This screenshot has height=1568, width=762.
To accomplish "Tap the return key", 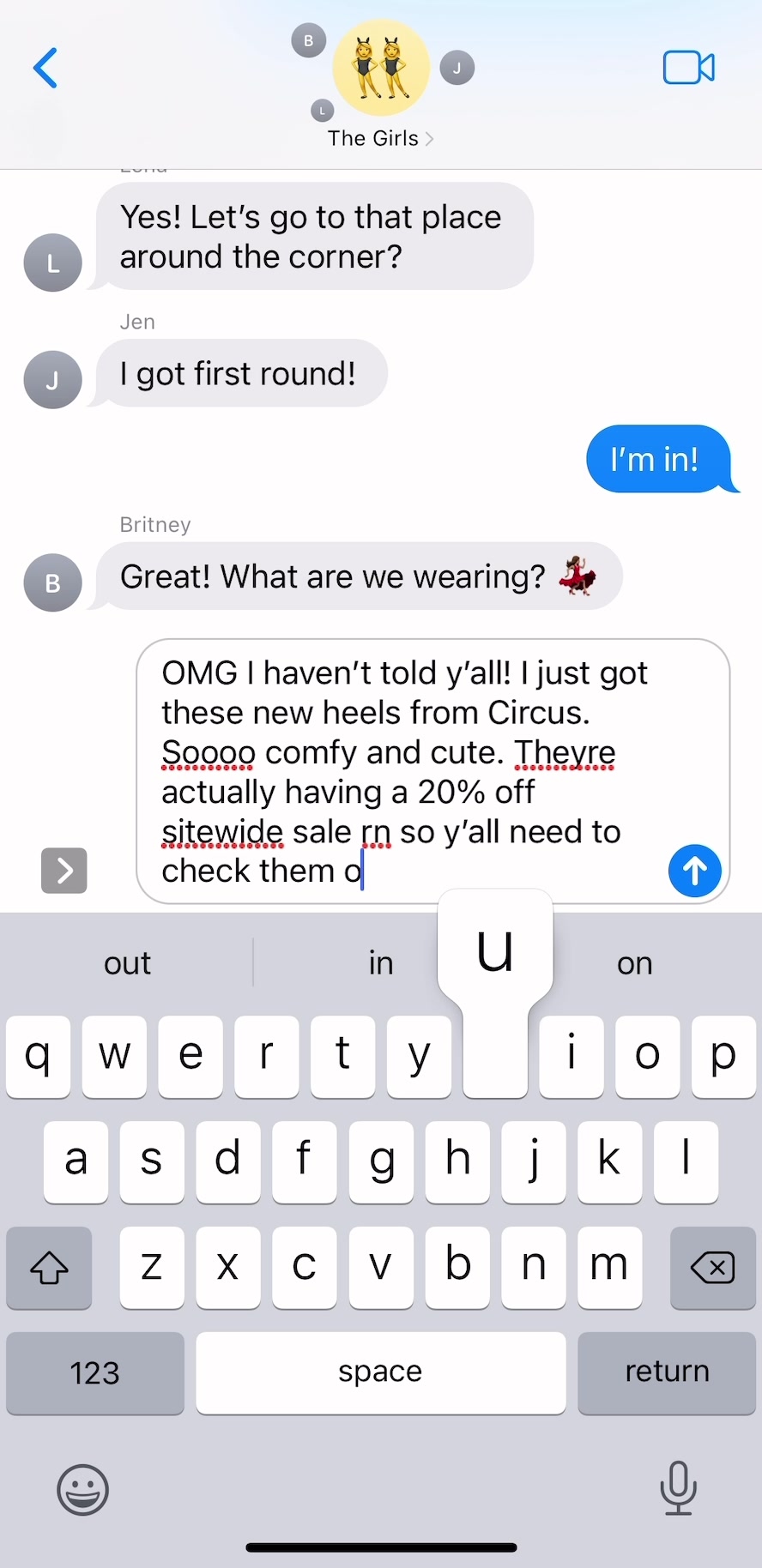I will click(666, 1372).
